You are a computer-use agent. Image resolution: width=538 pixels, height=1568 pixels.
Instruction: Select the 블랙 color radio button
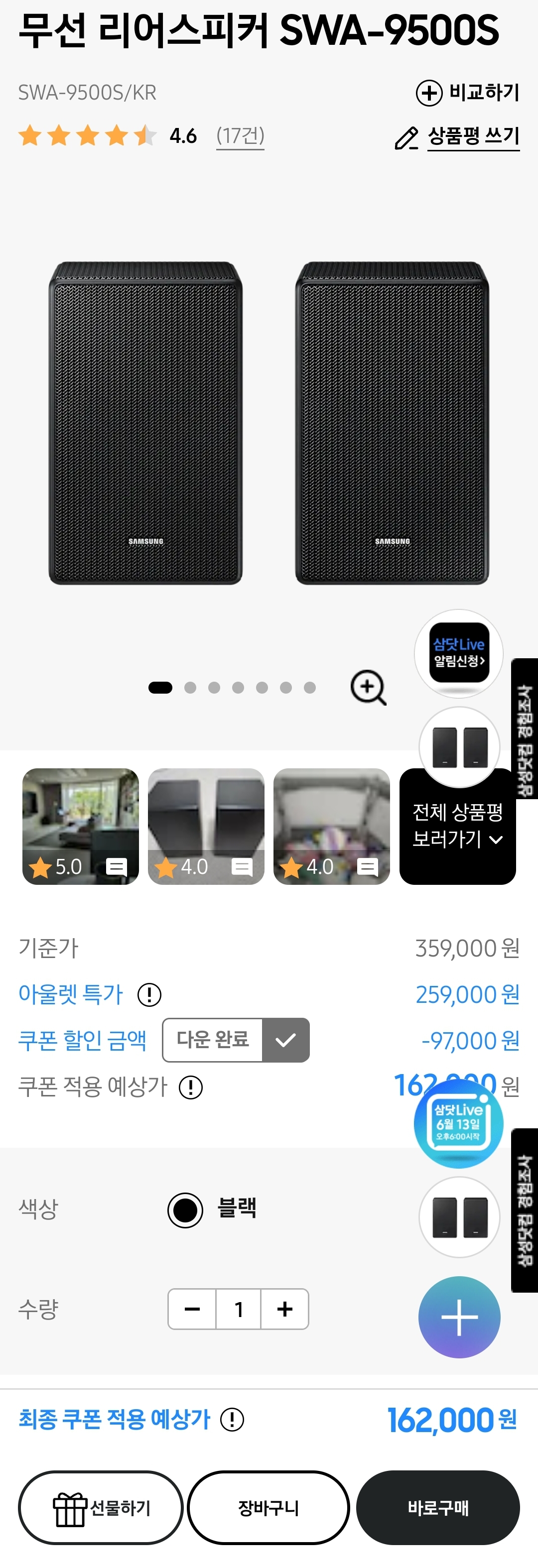pos(185,1210)
